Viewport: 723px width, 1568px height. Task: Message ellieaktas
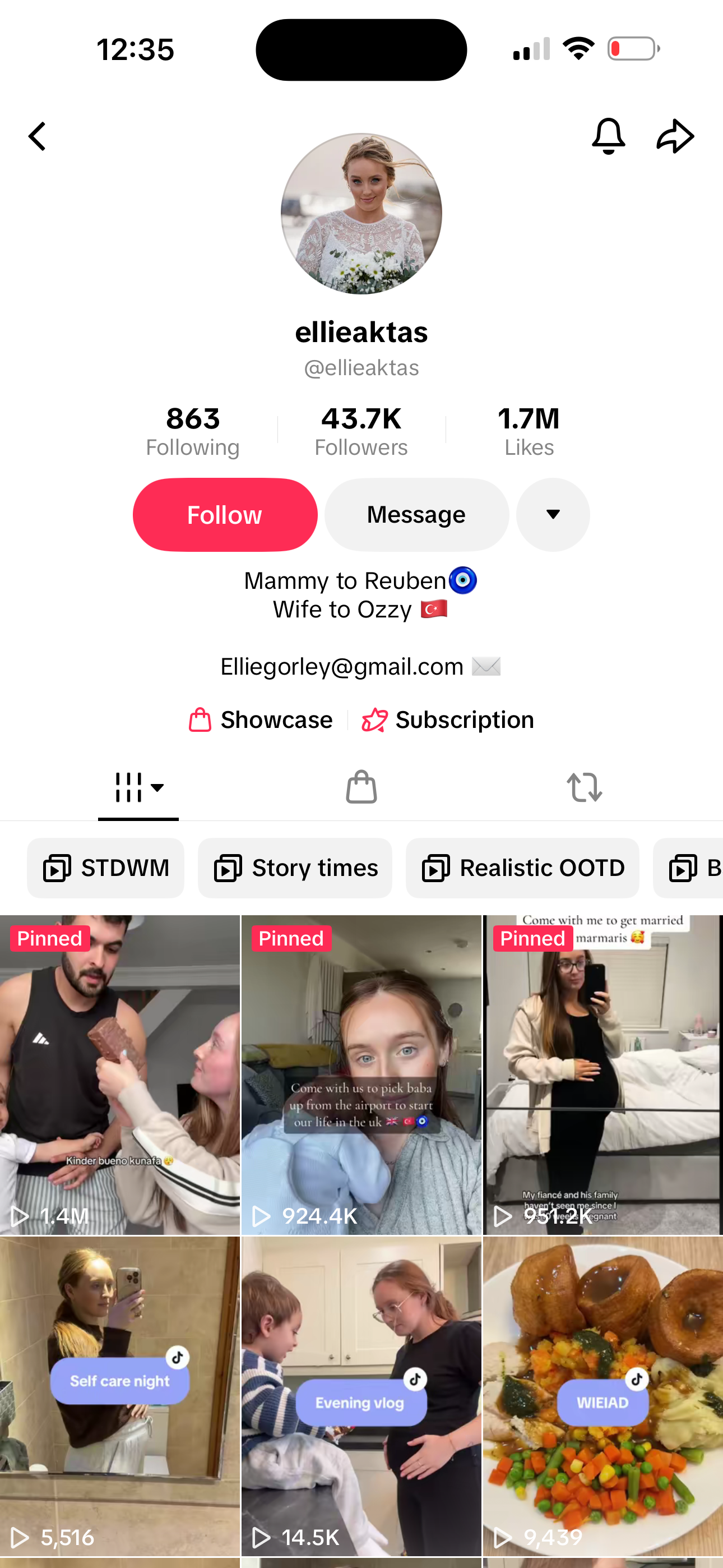(416, 515)
